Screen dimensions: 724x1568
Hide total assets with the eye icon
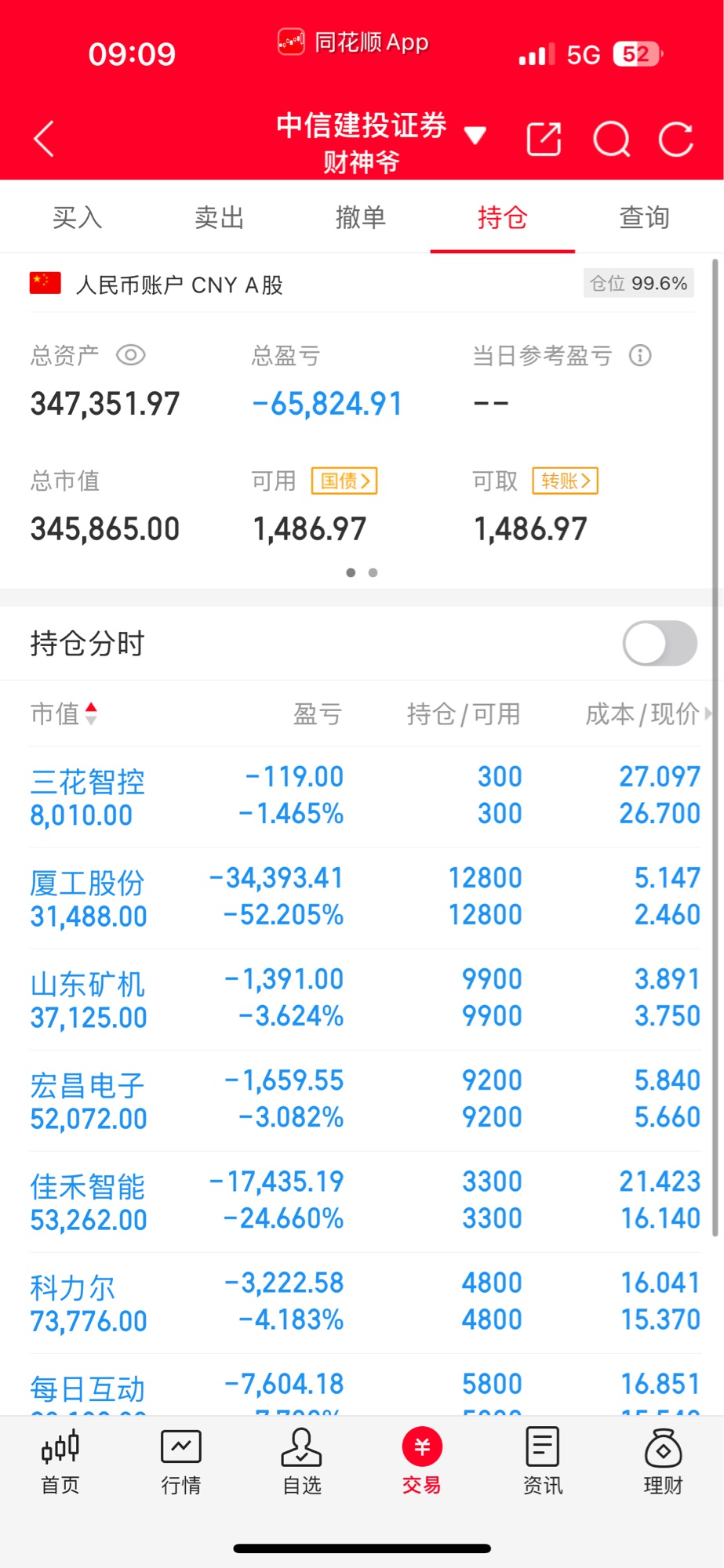click(131, 355)
